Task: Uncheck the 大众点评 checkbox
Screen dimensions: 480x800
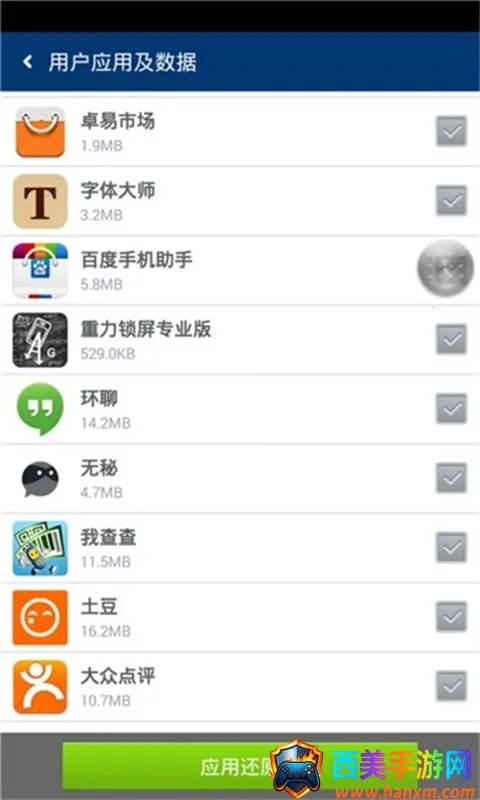Action: click(x=451, y=686)
